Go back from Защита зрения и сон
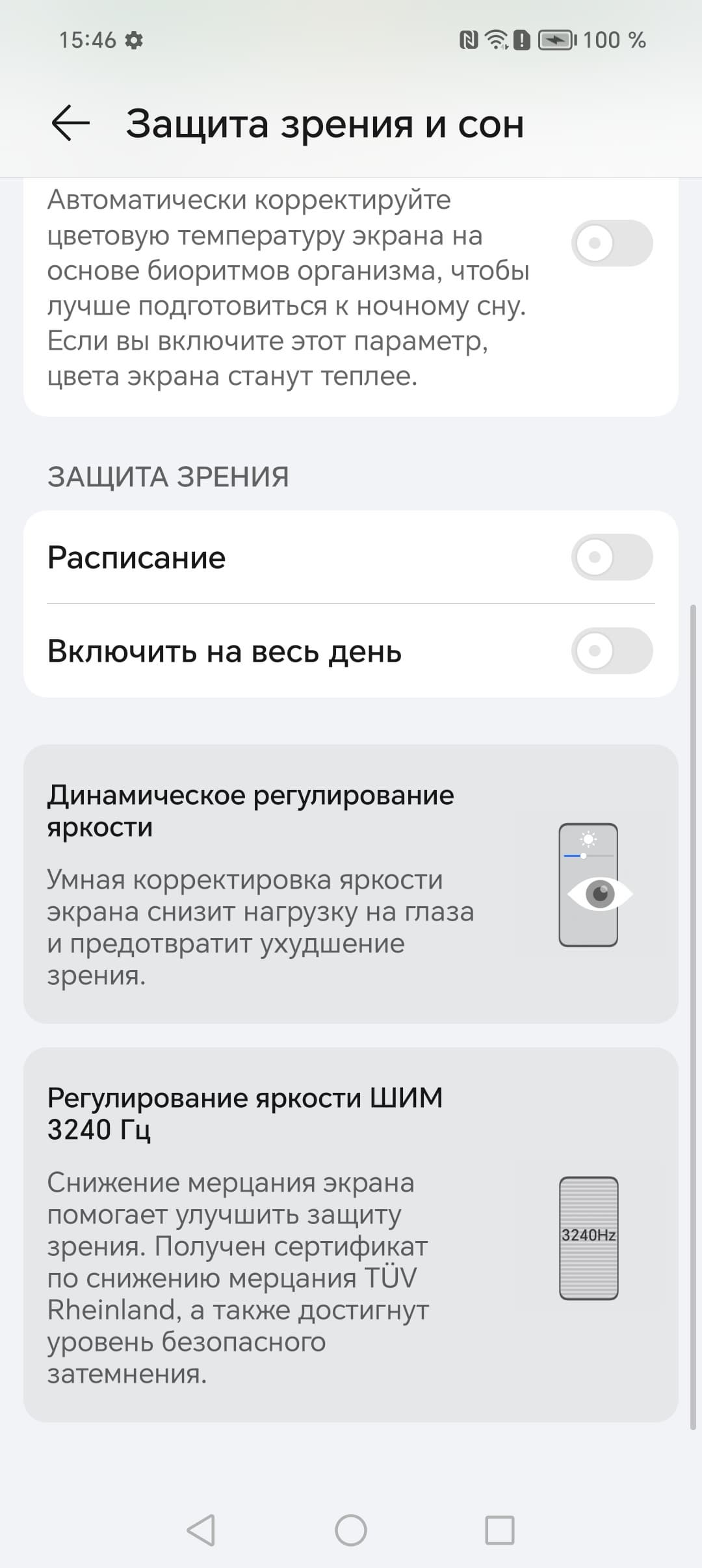 pos(70,124)
